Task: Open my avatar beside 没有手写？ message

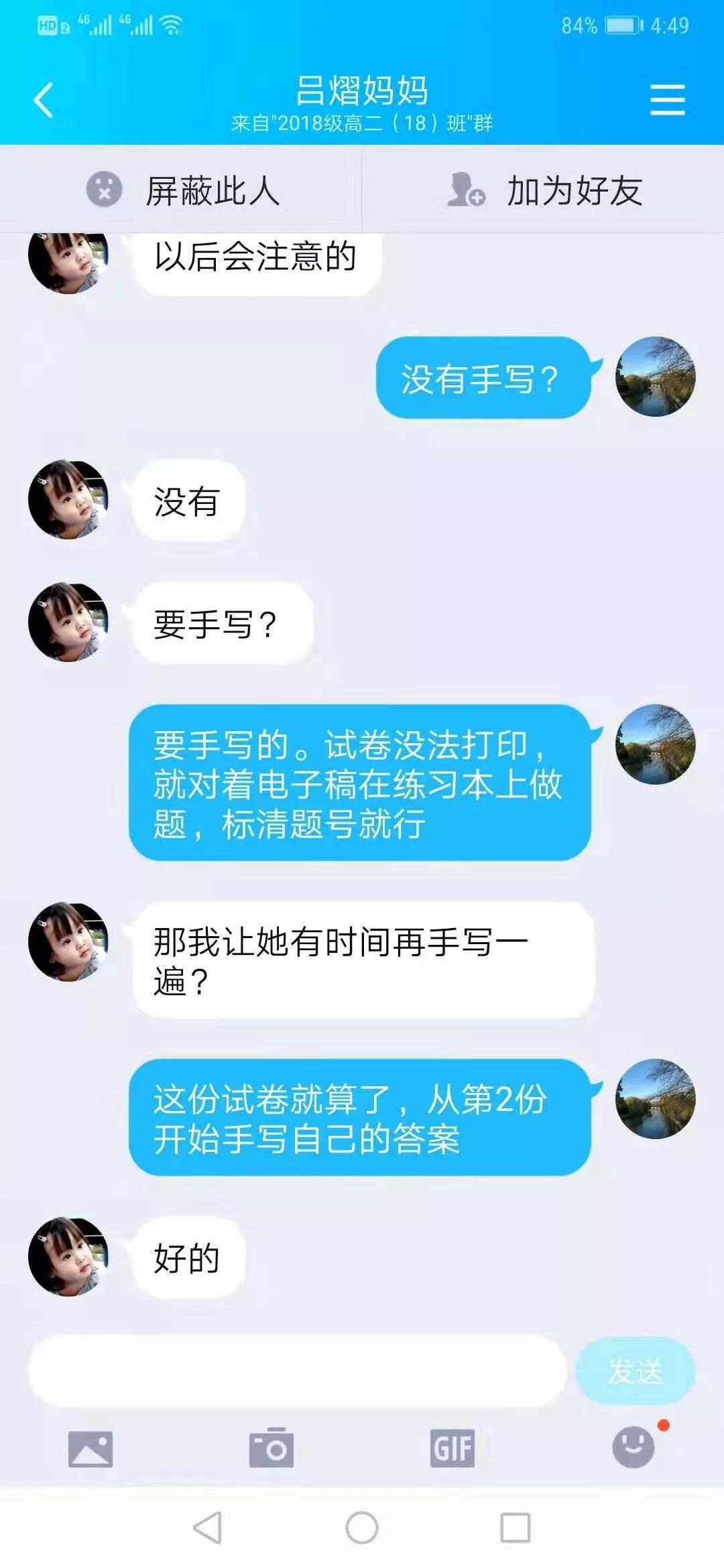Action: tap(655, 377)
